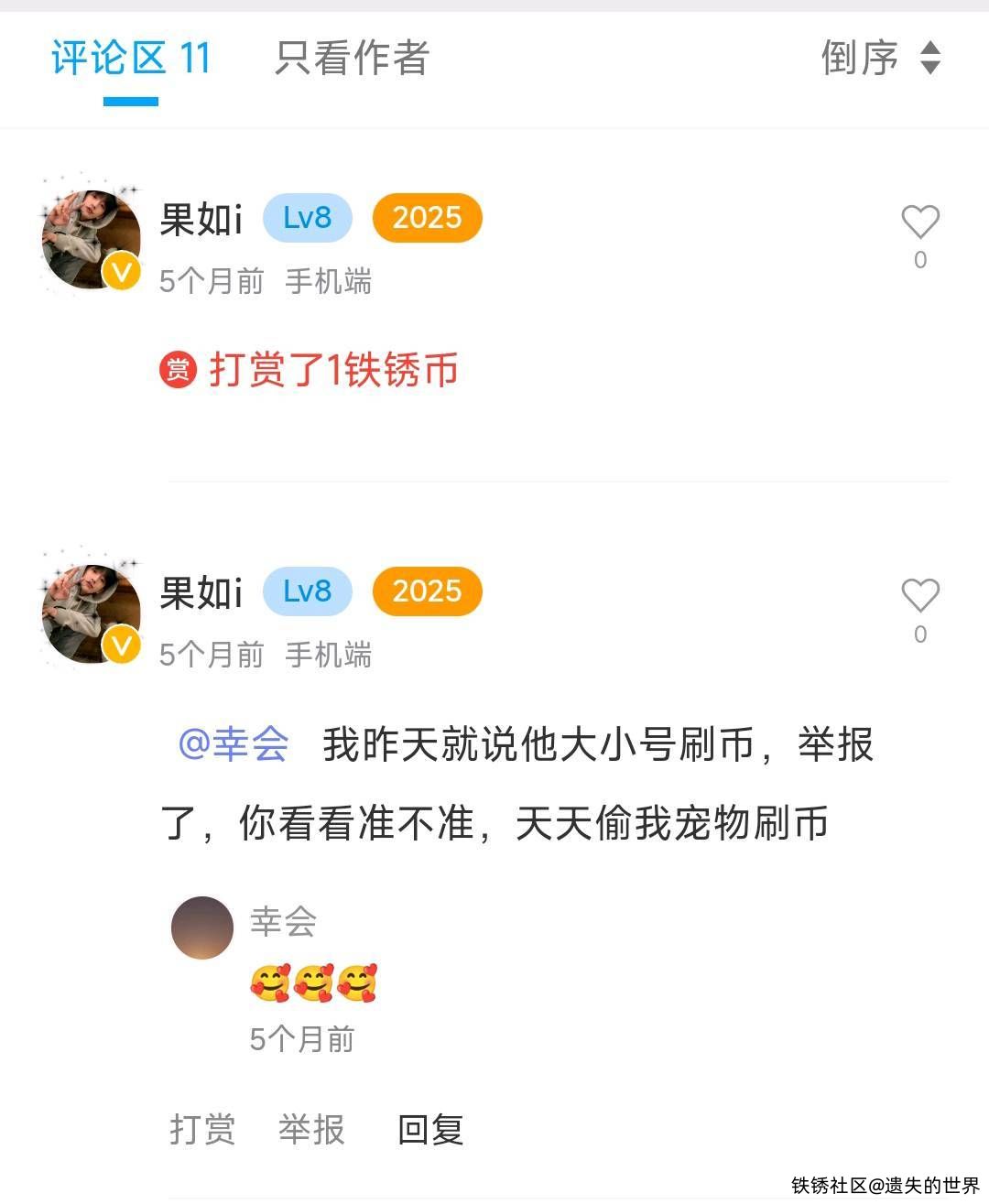Report the comment with 举报
This screenshot has width=989, height=1204.
pos(311,1129)
